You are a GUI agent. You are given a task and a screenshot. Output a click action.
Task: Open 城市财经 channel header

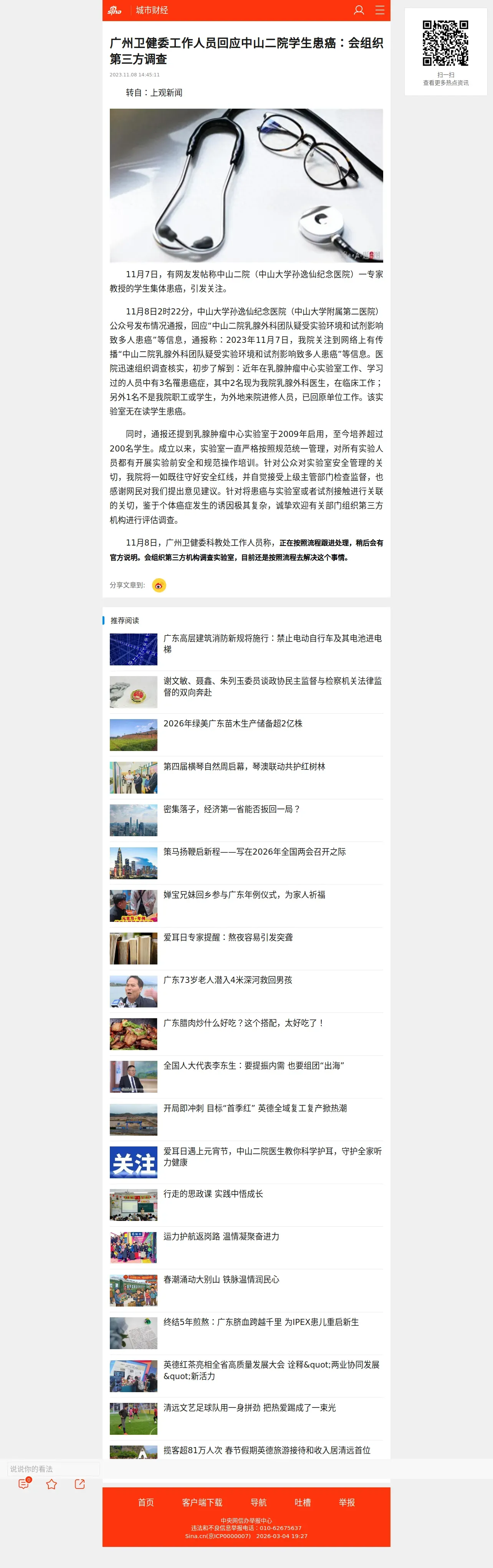152,10
